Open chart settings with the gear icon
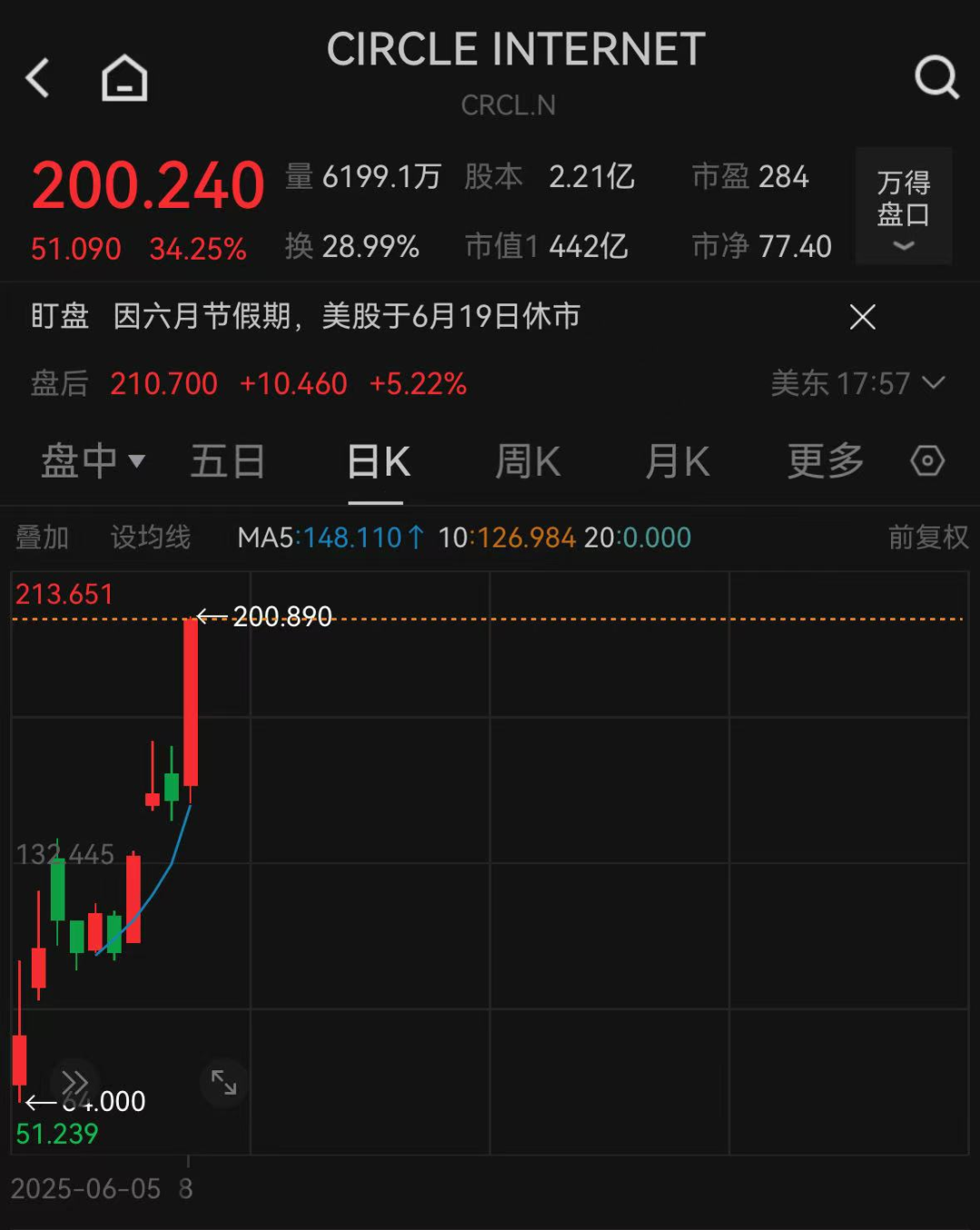980x1230 pixels. click(927, 461)
